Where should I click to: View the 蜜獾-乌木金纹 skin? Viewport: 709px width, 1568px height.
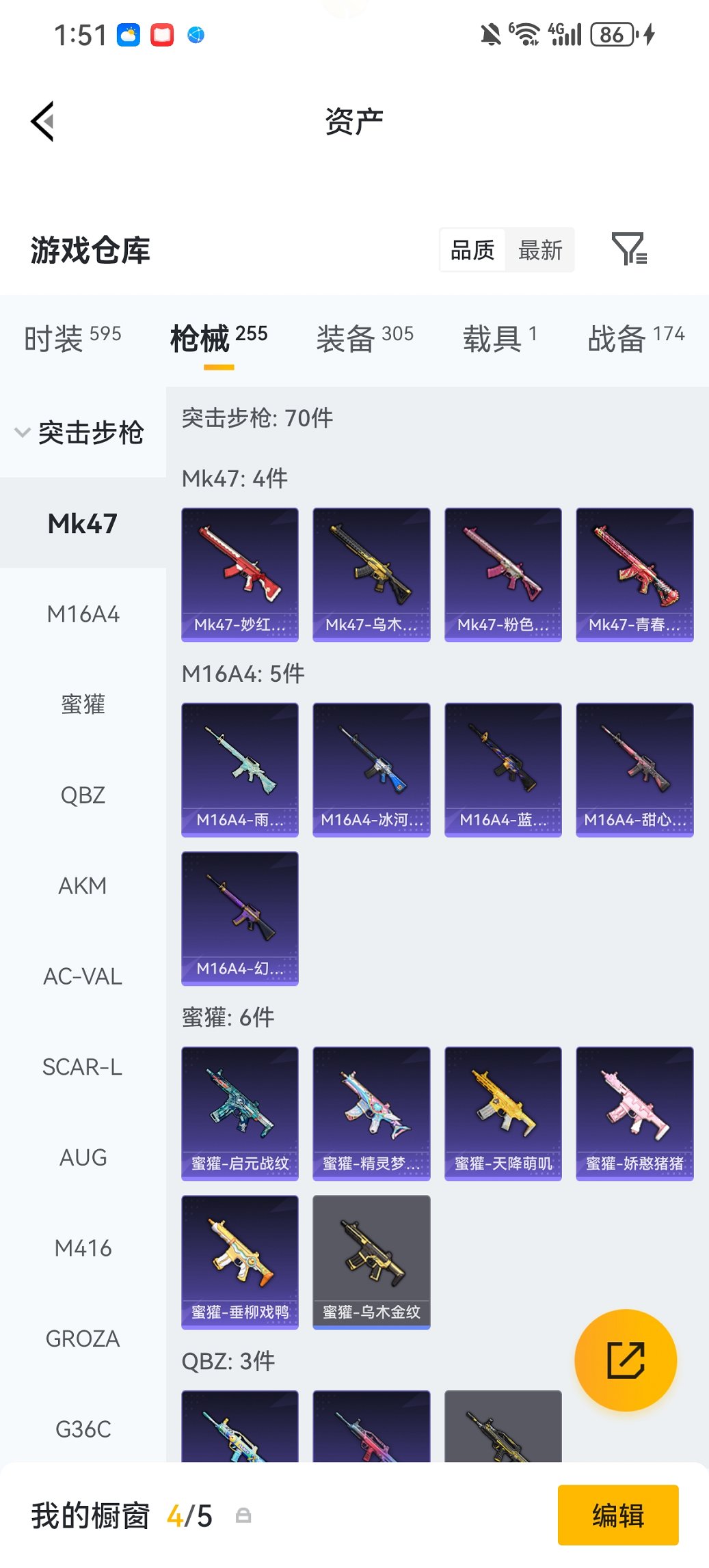[x=371, y=1261]
